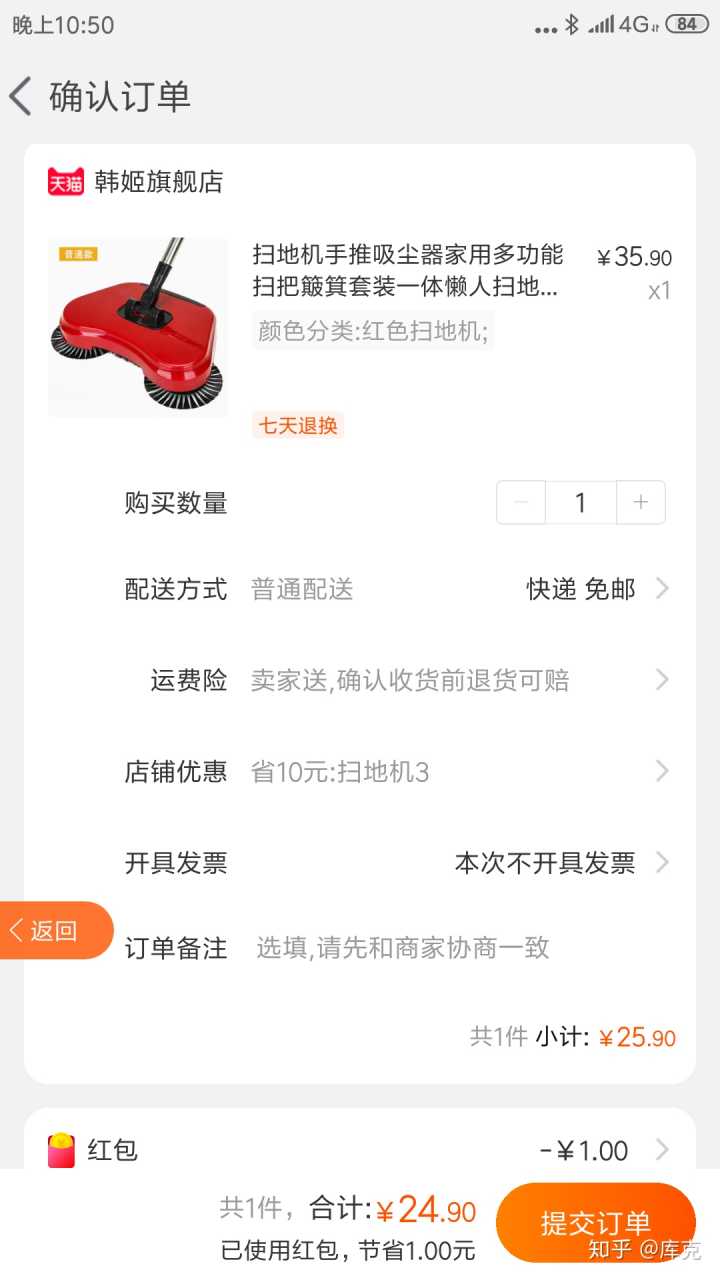The width and height of the screenshot is (720, 1280).
Task: Open the red sweeper product thumbnail
Action: pyautogui.click(x=138, y=327)
